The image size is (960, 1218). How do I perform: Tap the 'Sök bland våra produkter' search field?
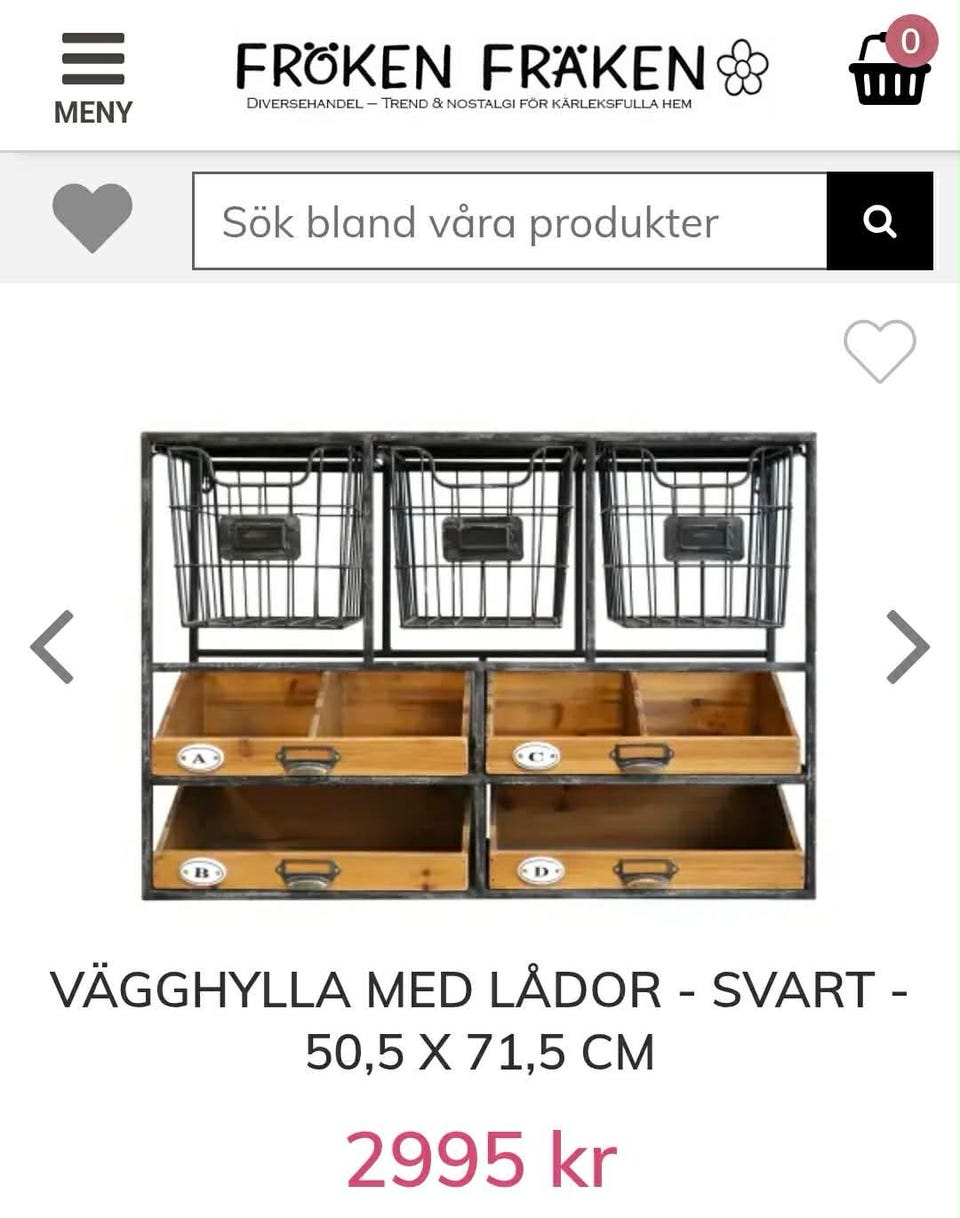click(x=510, y=221)
